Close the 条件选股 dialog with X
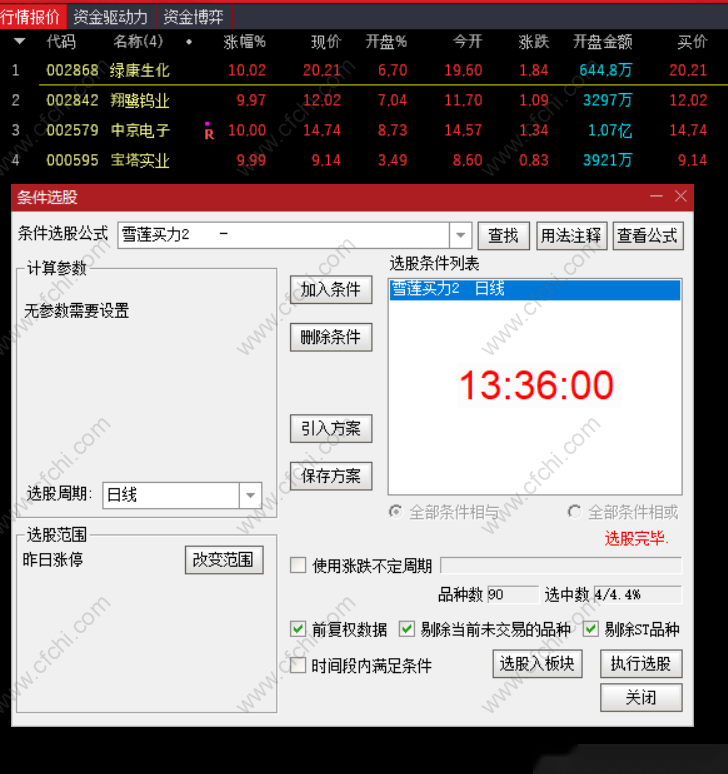 (x=681, y=197)
